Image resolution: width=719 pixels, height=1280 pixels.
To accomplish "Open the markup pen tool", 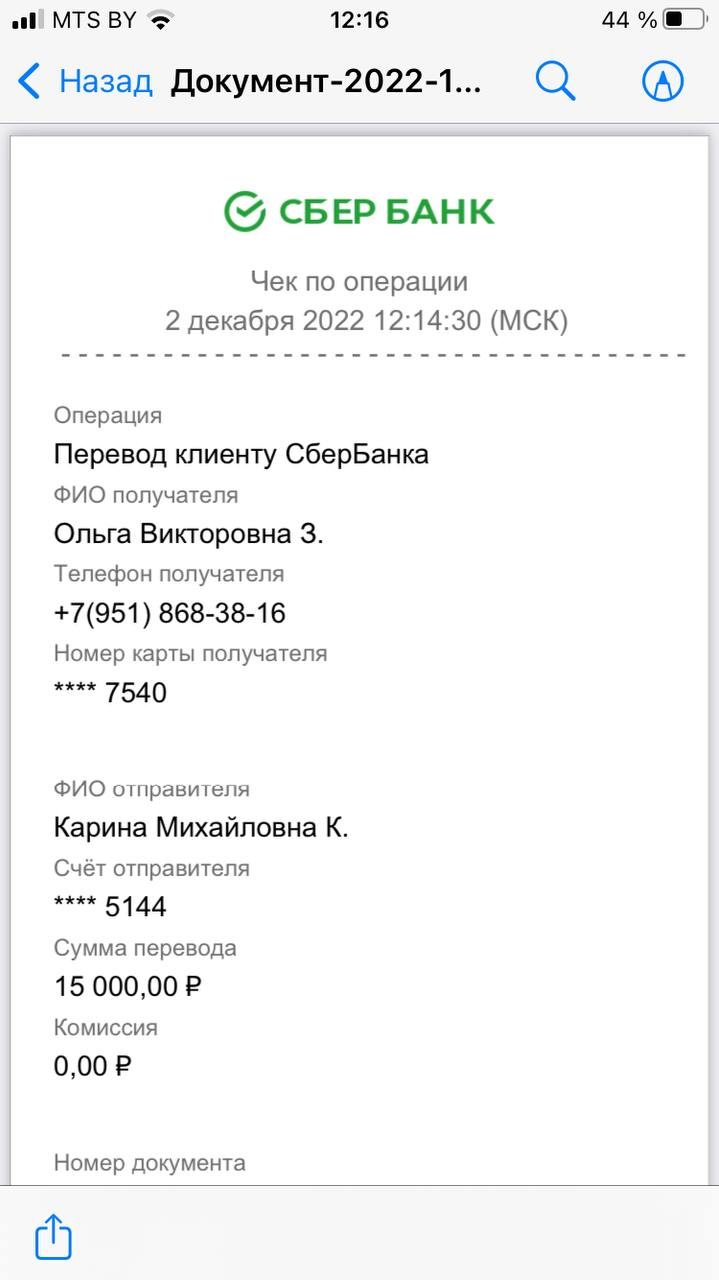I will tap(662, 81).
